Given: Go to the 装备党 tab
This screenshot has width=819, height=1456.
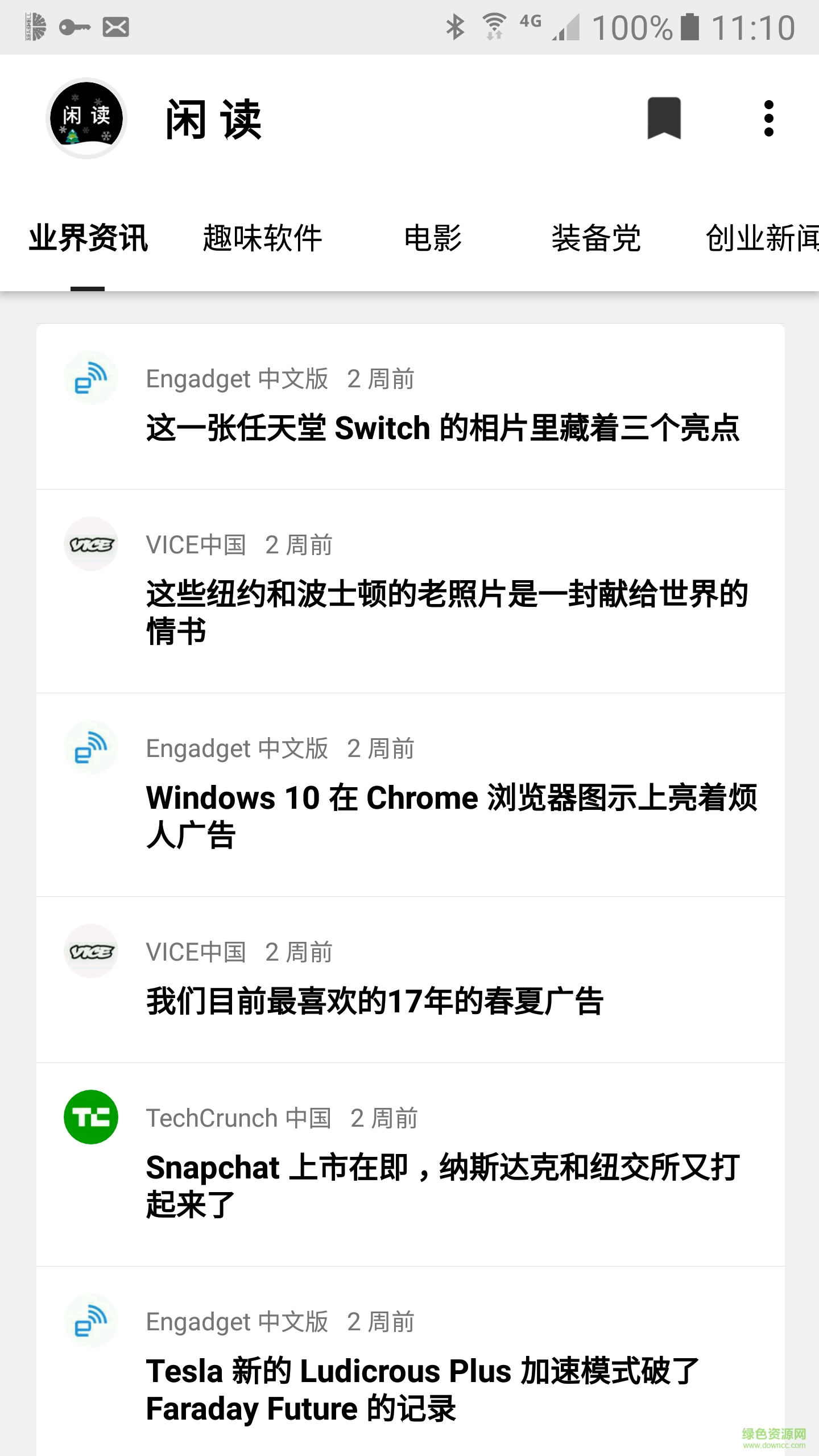Looking at the screenshot, I should tap(596, 238).
